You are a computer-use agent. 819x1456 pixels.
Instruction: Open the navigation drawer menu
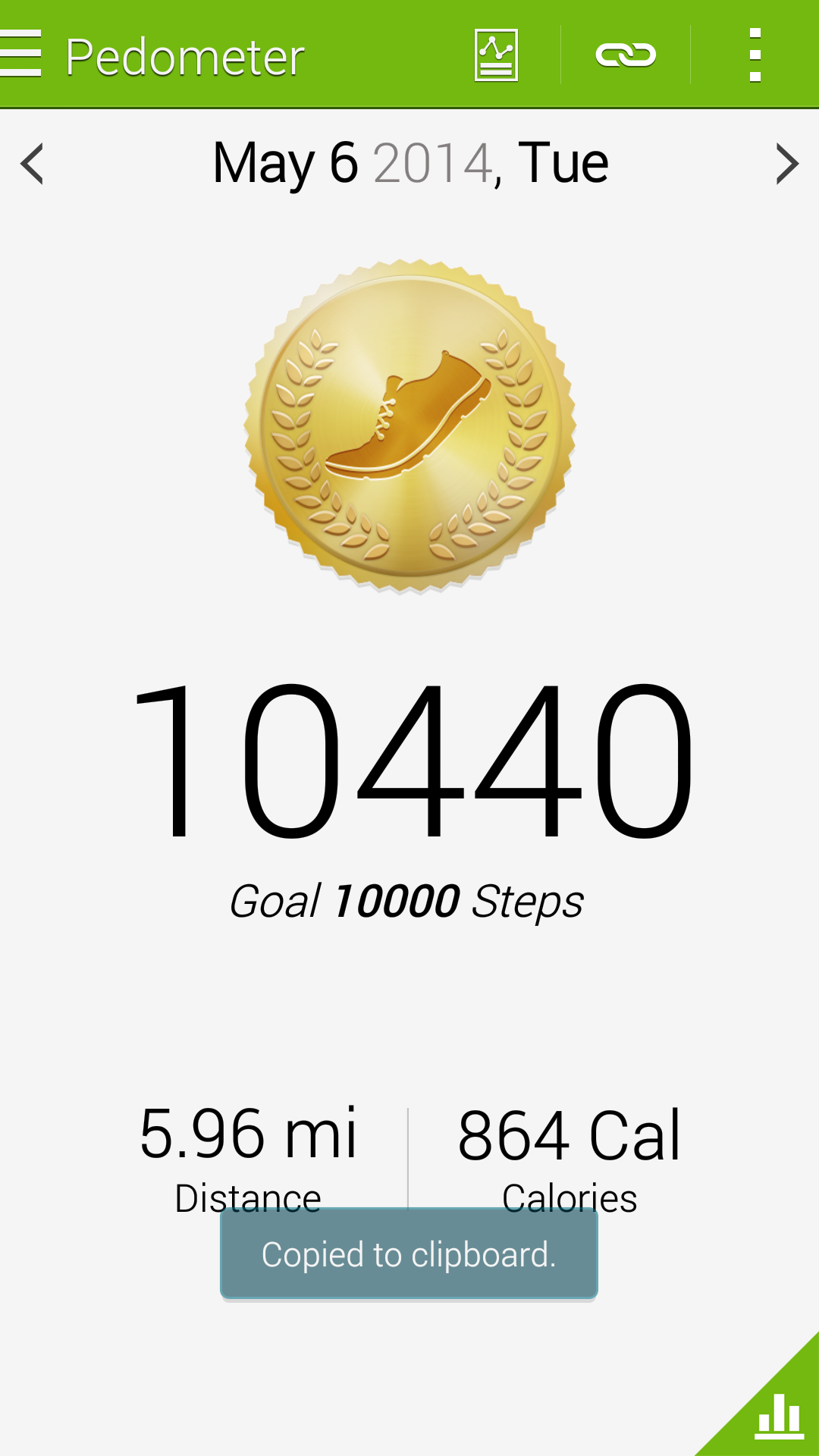21,55
